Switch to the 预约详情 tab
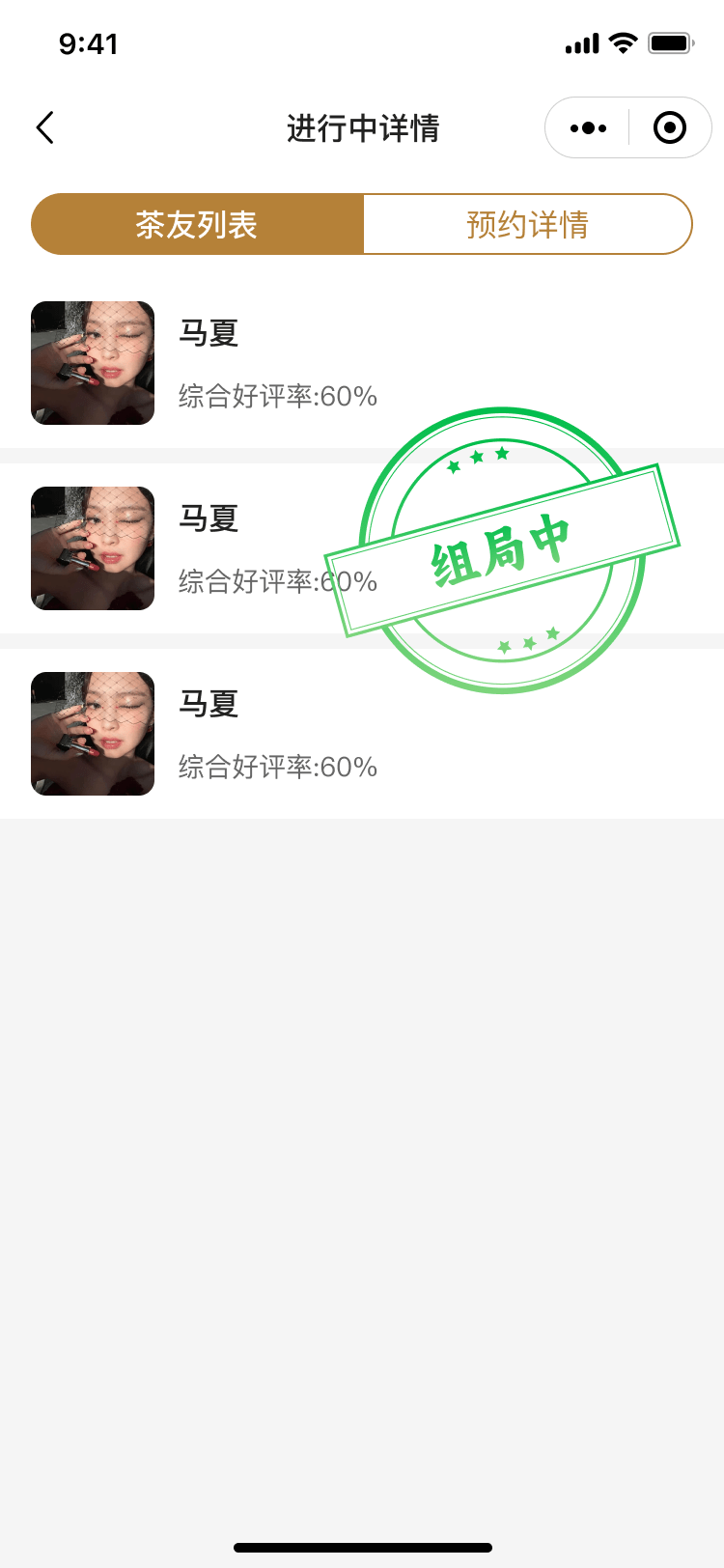This screenshot has width=724, height=1568. coord(527,225)
